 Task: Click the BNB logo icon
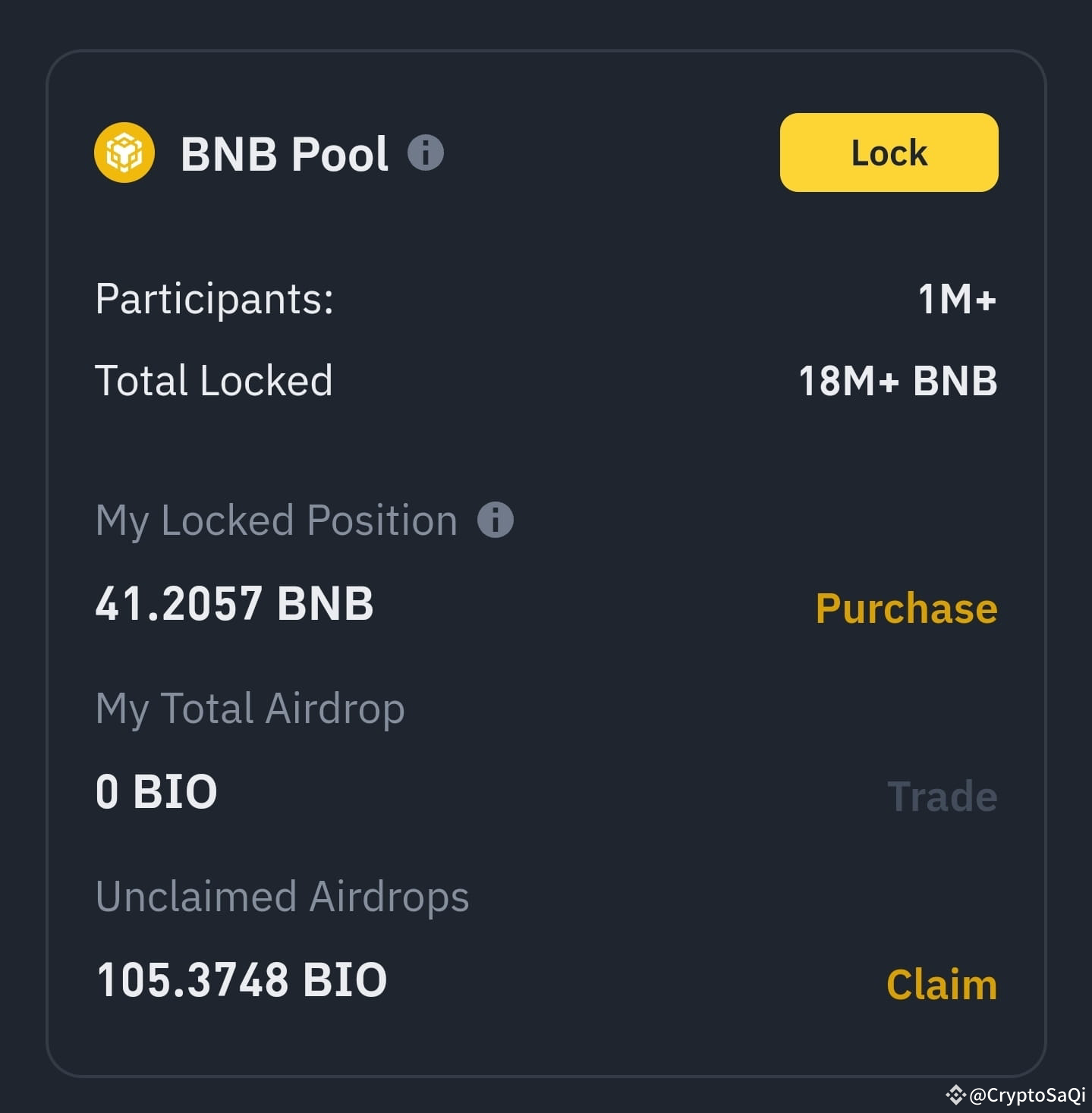coord(124,152)
